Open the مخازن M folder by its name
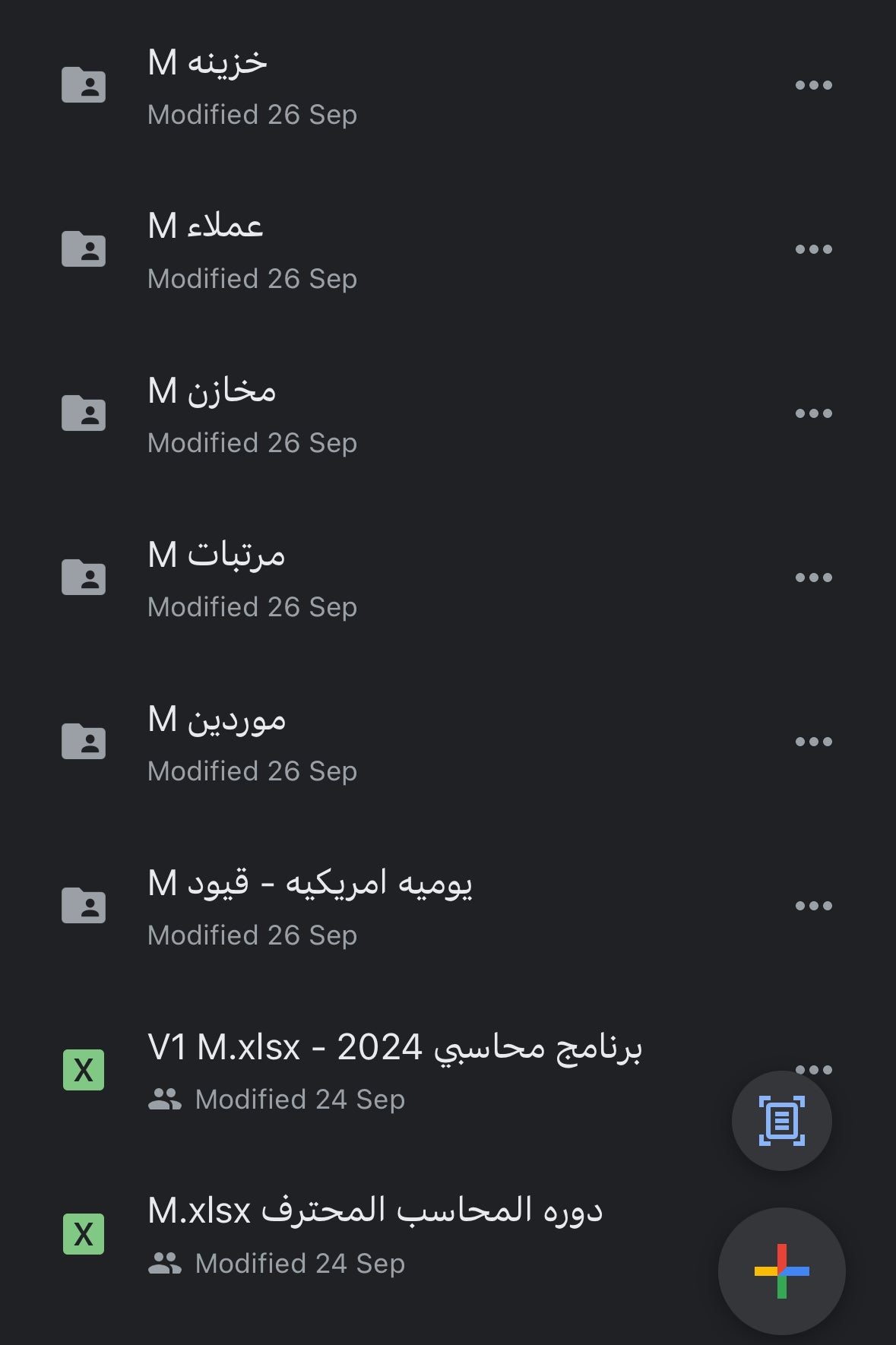 tap(213, 389)
